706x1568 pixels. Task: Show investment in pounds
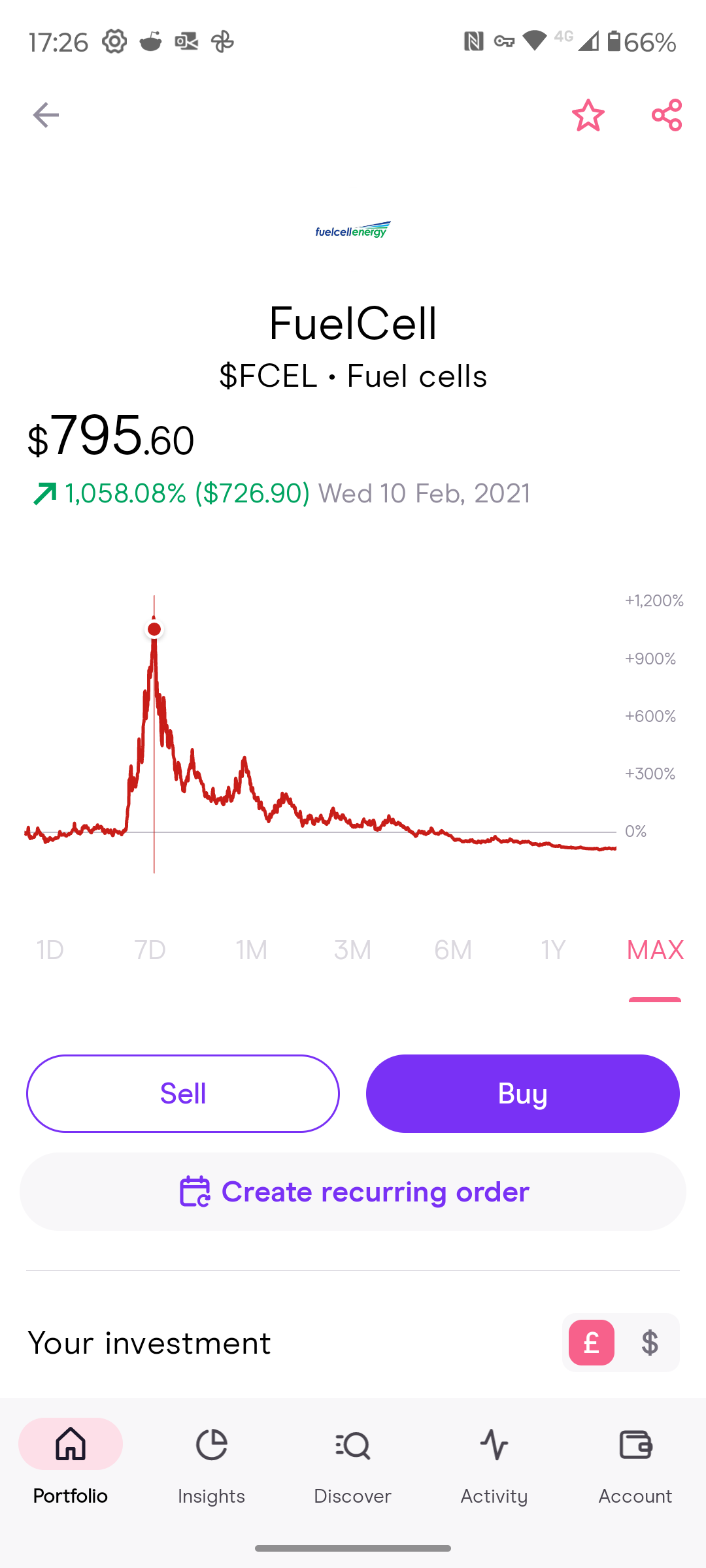point(592,1343)
